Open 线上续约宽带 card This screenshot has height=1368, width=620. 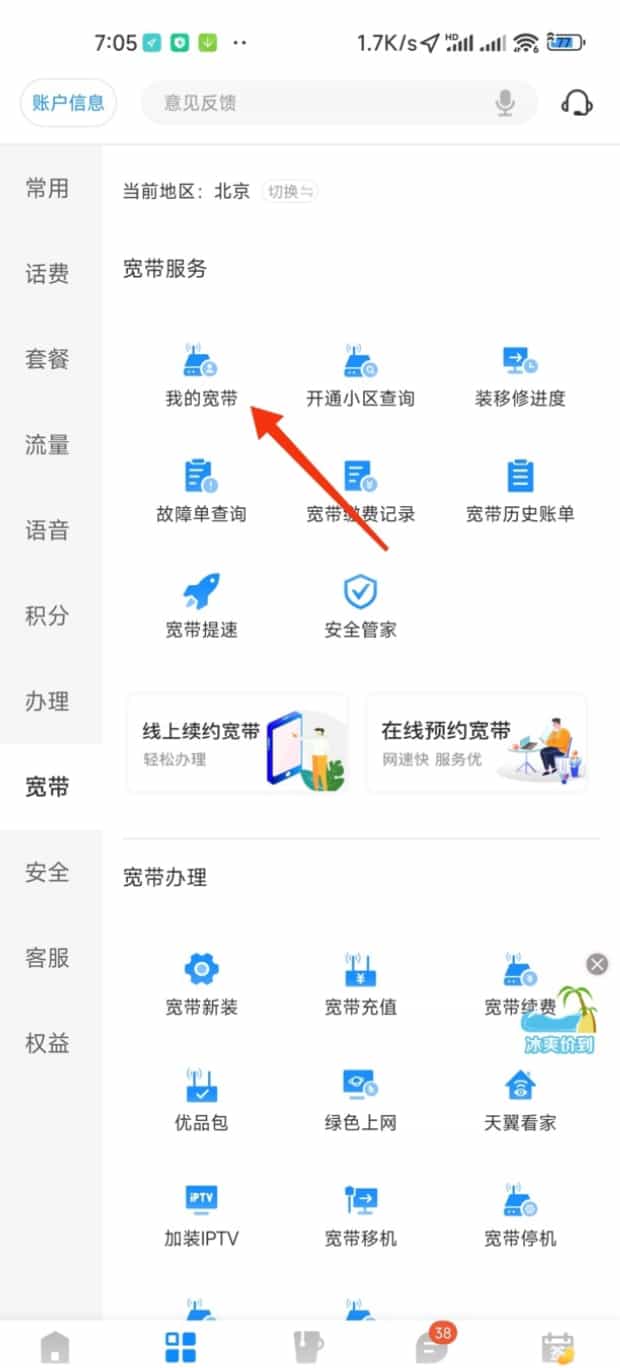(237, 744)
